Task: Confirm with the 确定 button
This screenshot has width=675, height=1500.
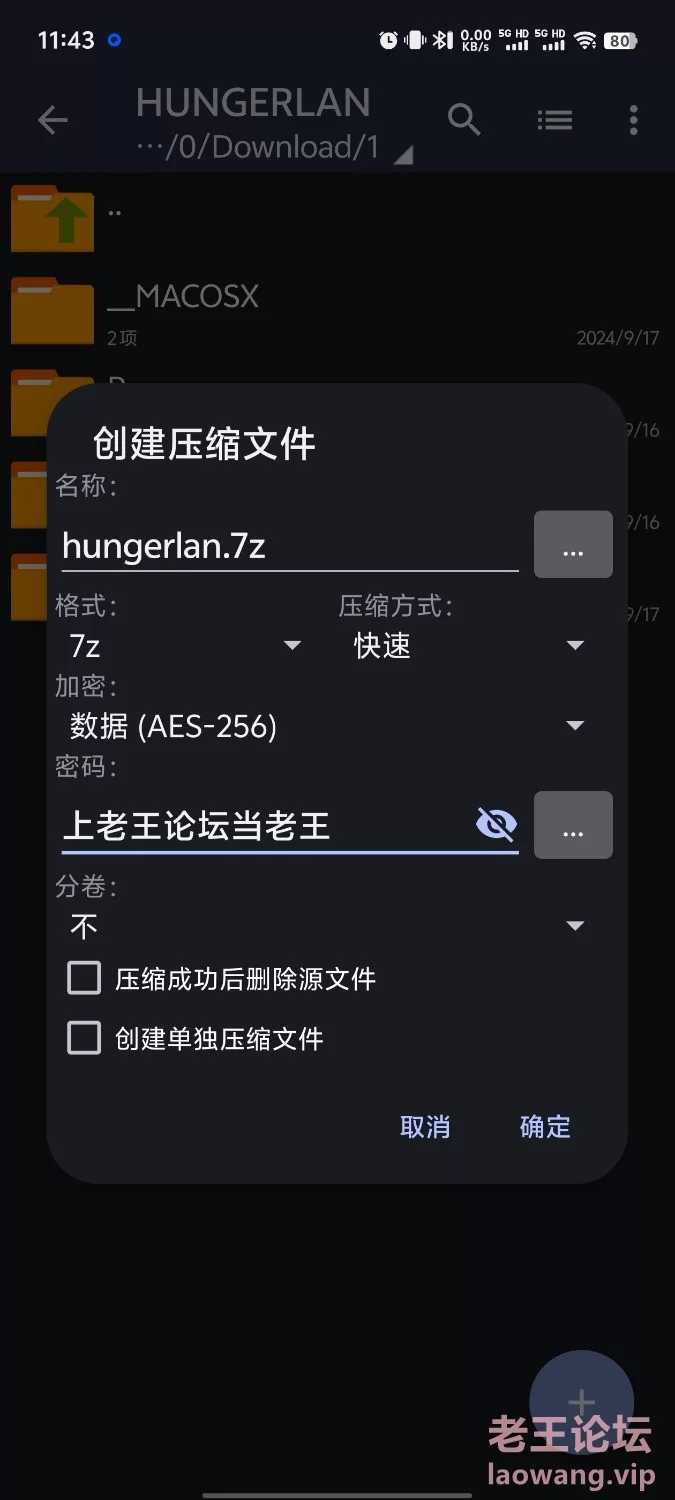Action: coord(545,1127)
